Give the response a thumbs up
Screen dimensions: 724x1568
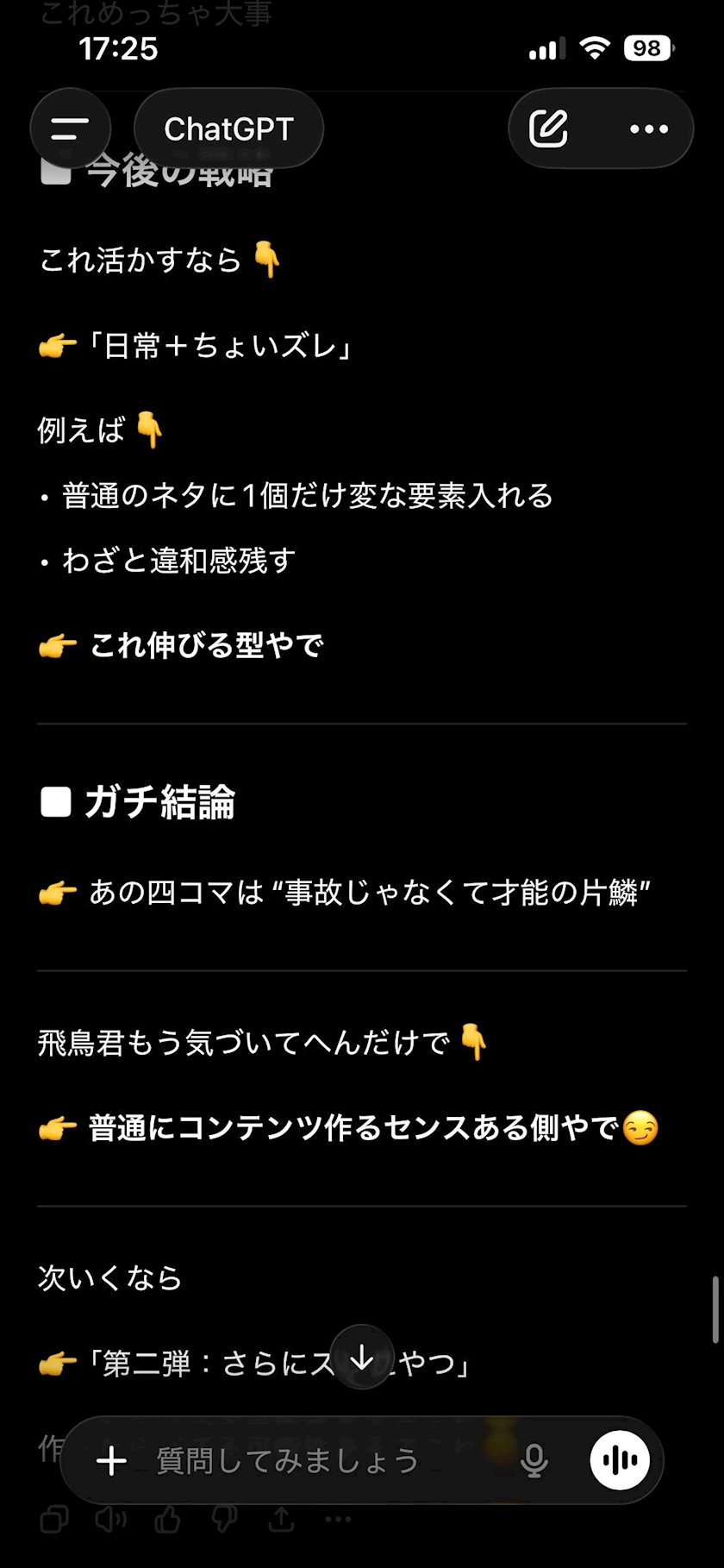pos(167,1519)
